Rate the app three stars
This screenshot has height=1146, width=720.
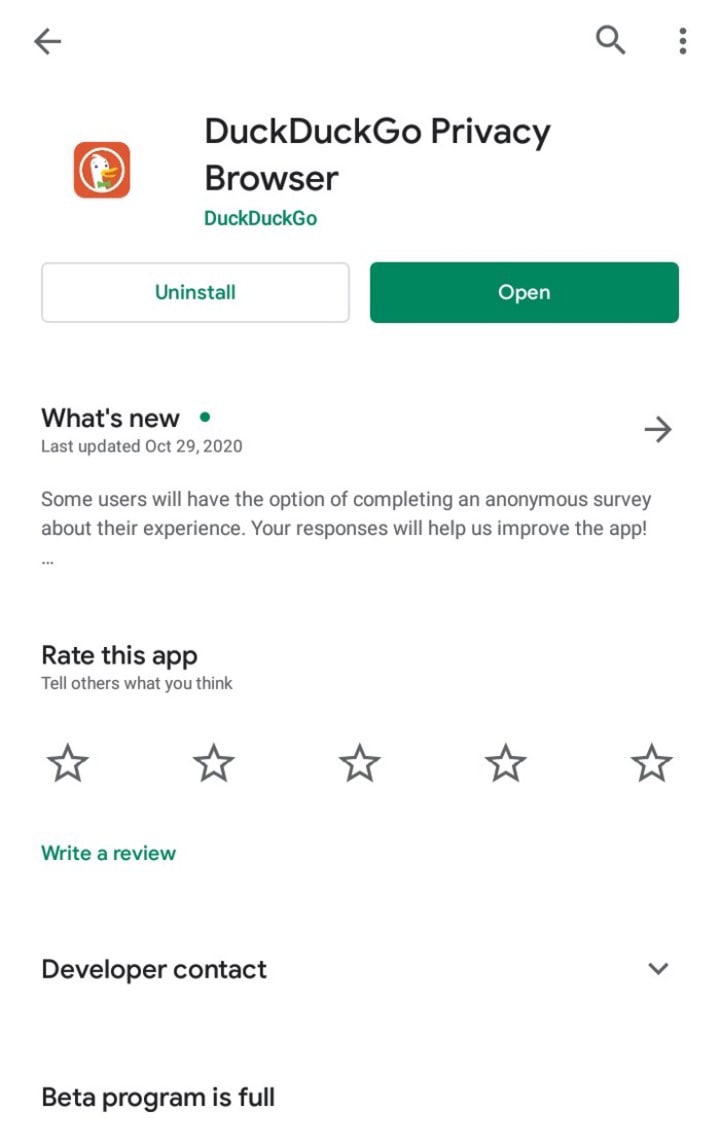click(x=360, y=764)
